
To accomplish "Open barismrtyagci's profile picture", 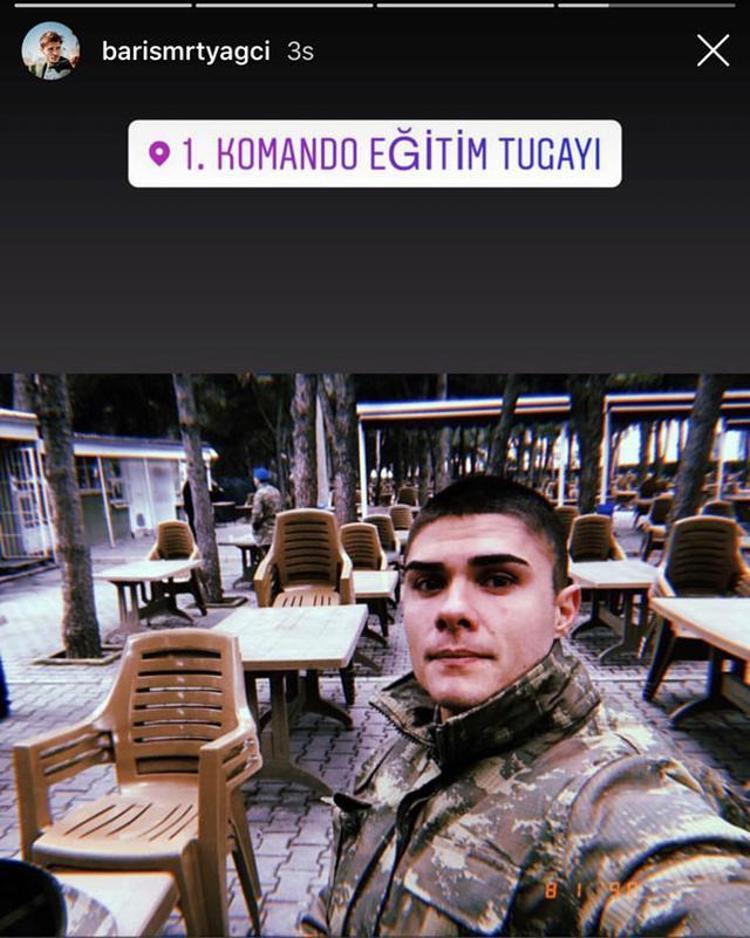I will point(50,51).
